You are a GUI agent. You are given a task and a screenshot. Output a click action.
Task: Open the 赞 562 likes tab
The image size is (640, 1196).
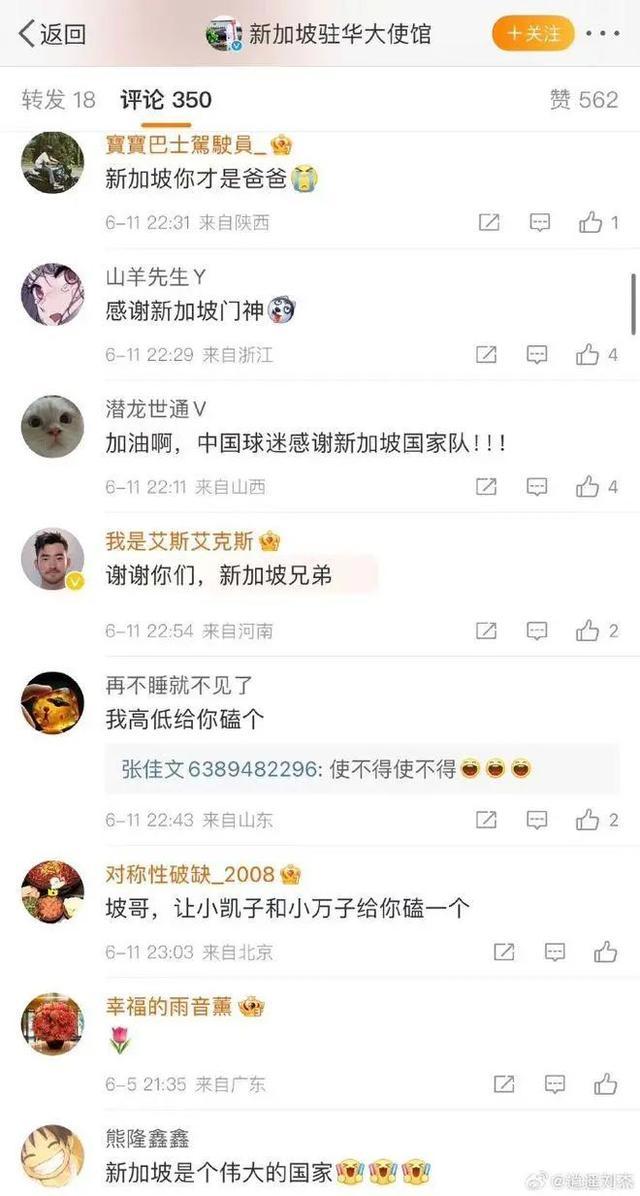click(583, 99)
